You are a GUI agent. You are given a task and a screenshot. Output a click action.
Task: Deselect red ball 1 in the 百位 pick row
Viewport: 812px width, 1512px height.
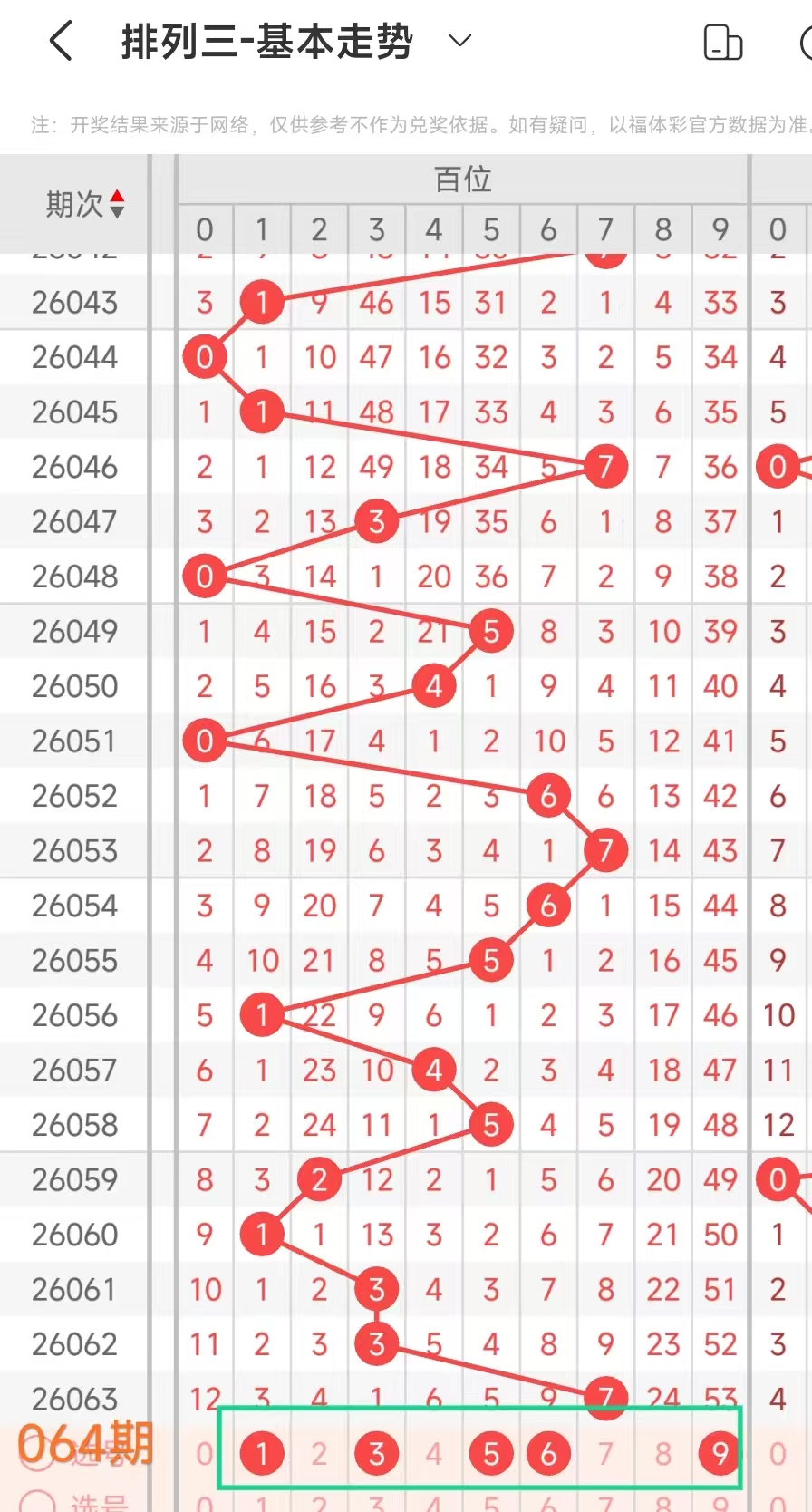[262, 1453]
